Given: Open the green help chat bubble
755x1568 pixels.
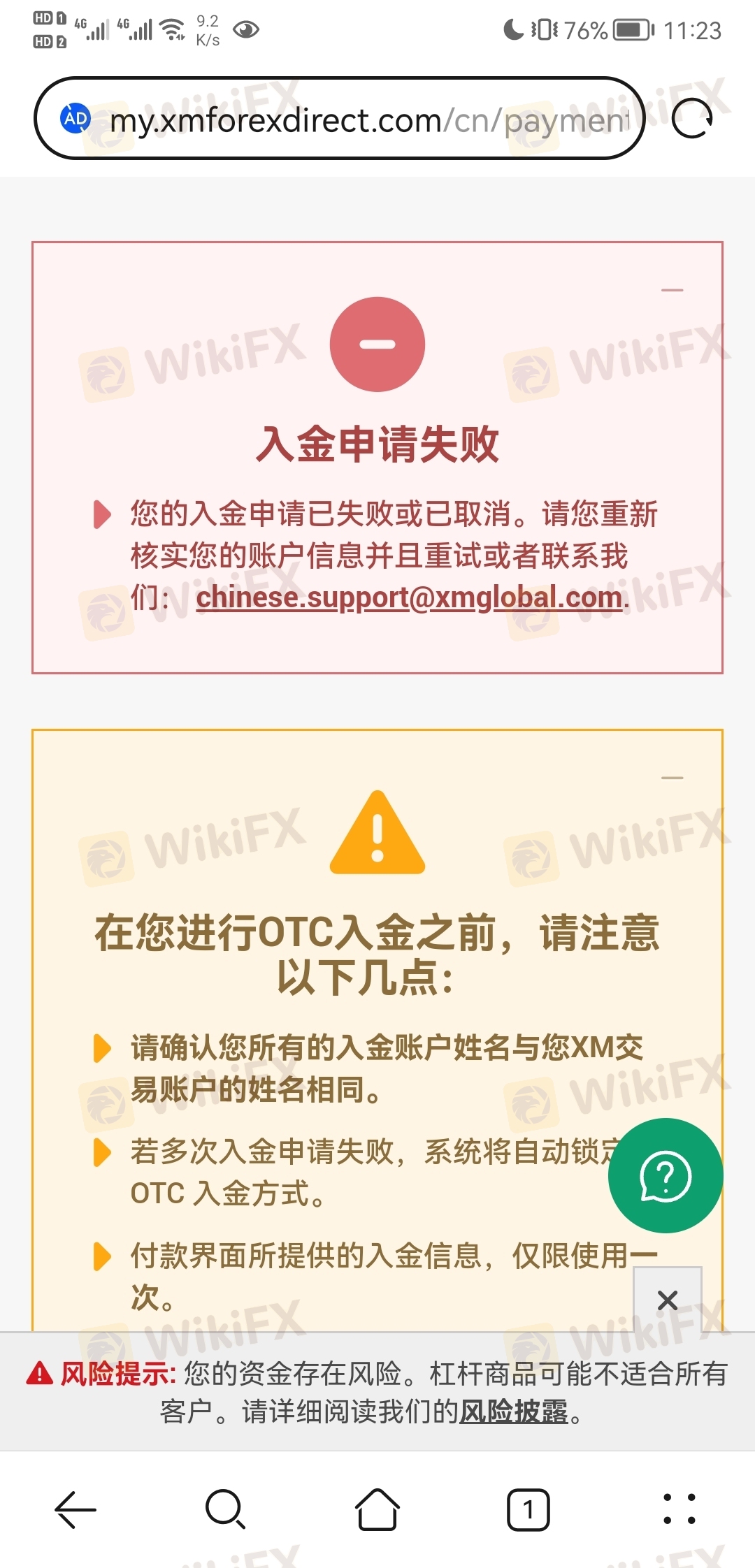Looking at the screenshot, I should coord(665,1176).
